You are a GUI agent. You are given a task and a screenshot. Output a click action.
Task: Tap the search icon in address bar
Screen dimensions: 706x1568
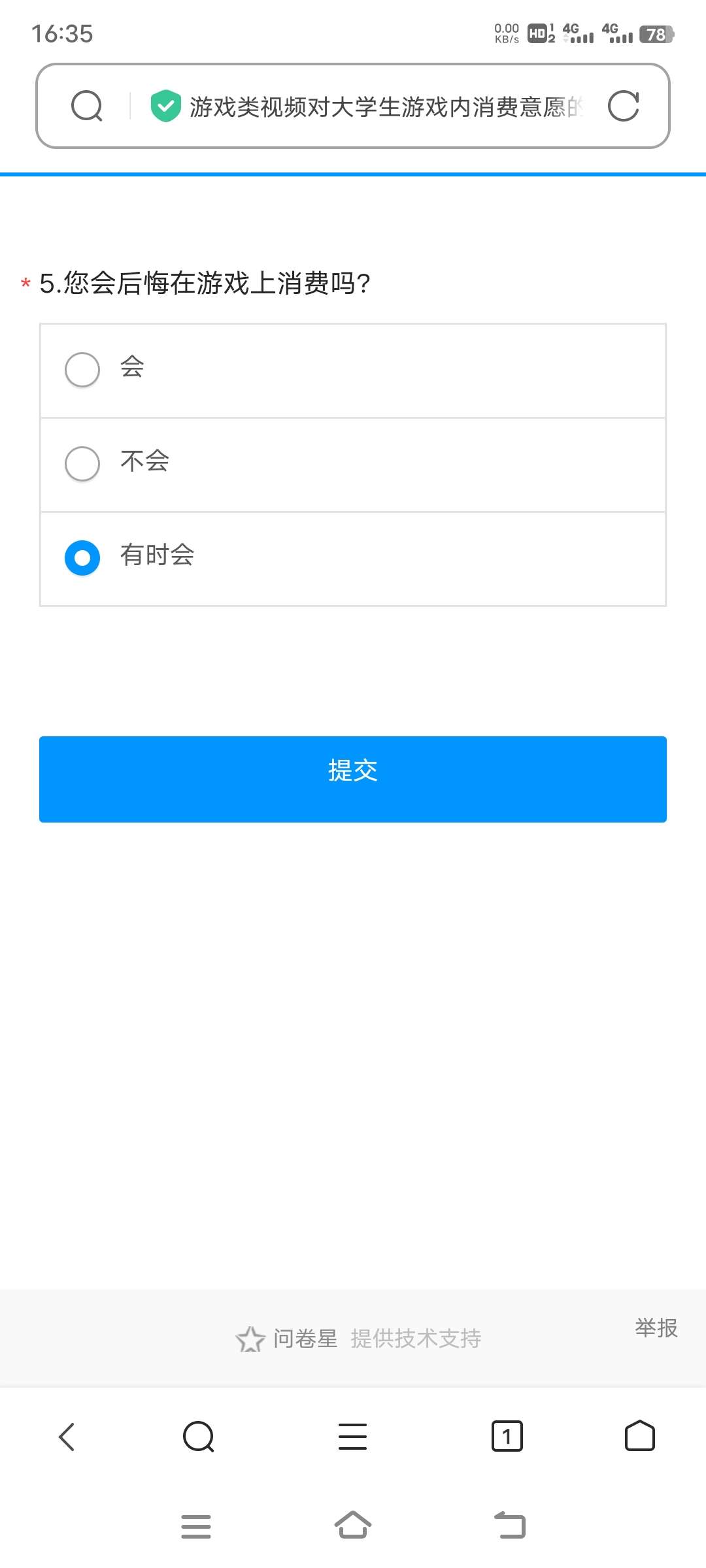(87, 106)
